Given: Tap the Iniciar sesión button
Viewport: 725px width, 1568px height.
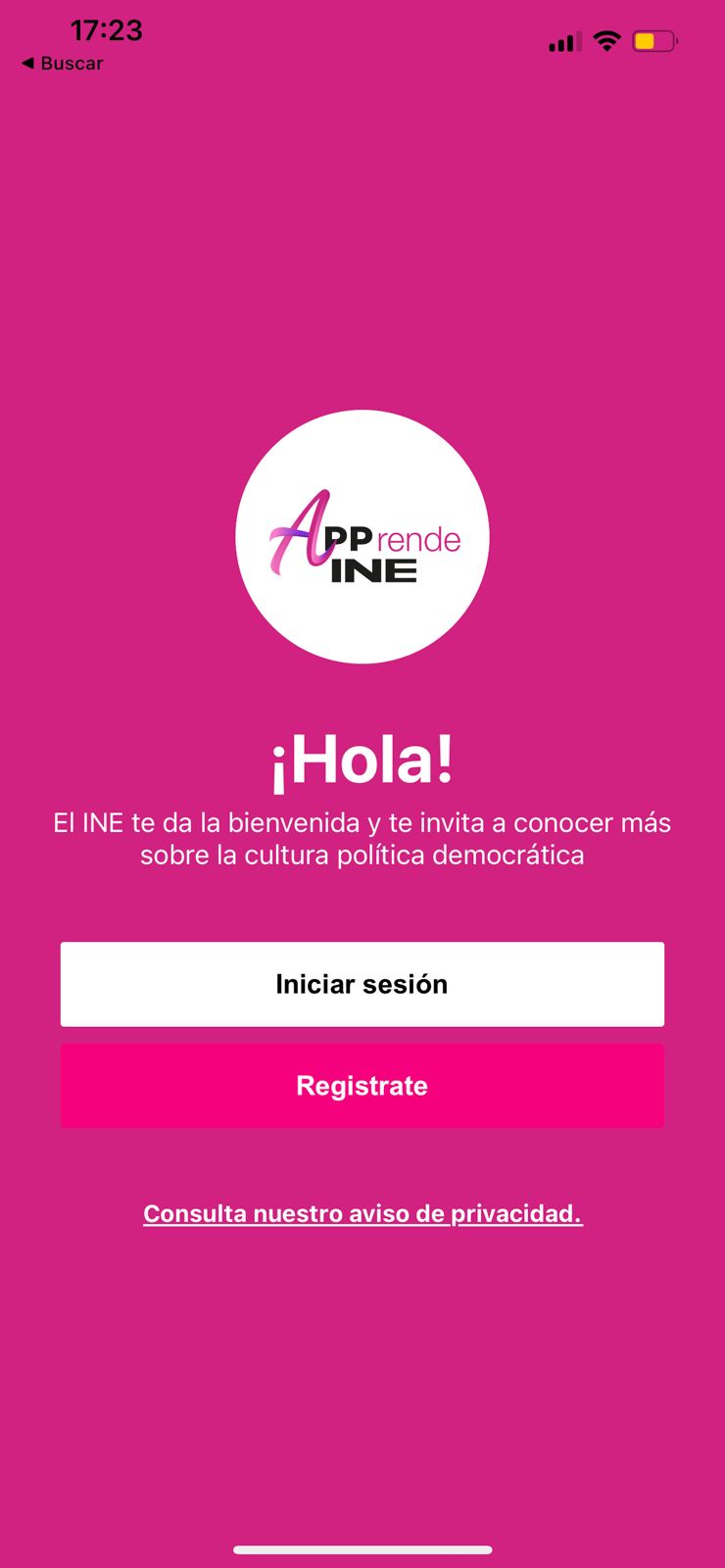Looking at the screenshot, I should [x=362, y=984].
